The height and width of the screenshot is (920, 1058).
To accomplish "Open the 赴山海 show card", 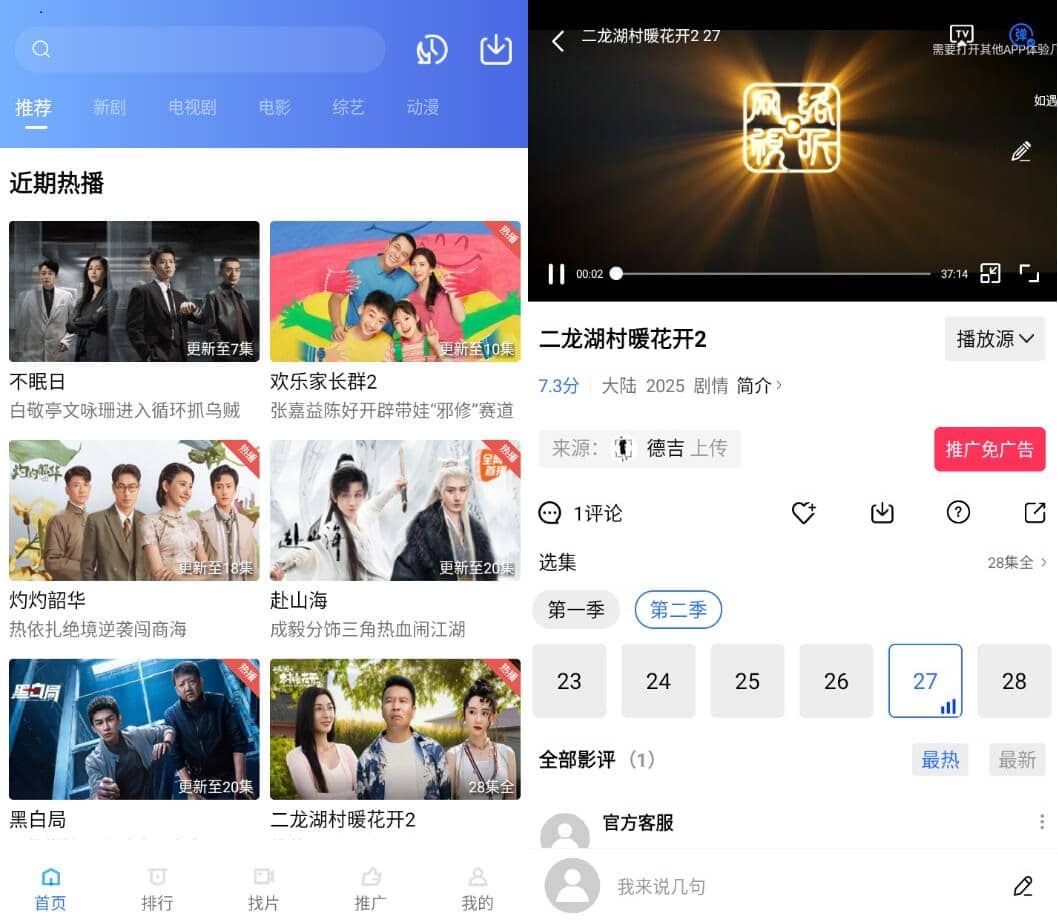I will (395, 510).
